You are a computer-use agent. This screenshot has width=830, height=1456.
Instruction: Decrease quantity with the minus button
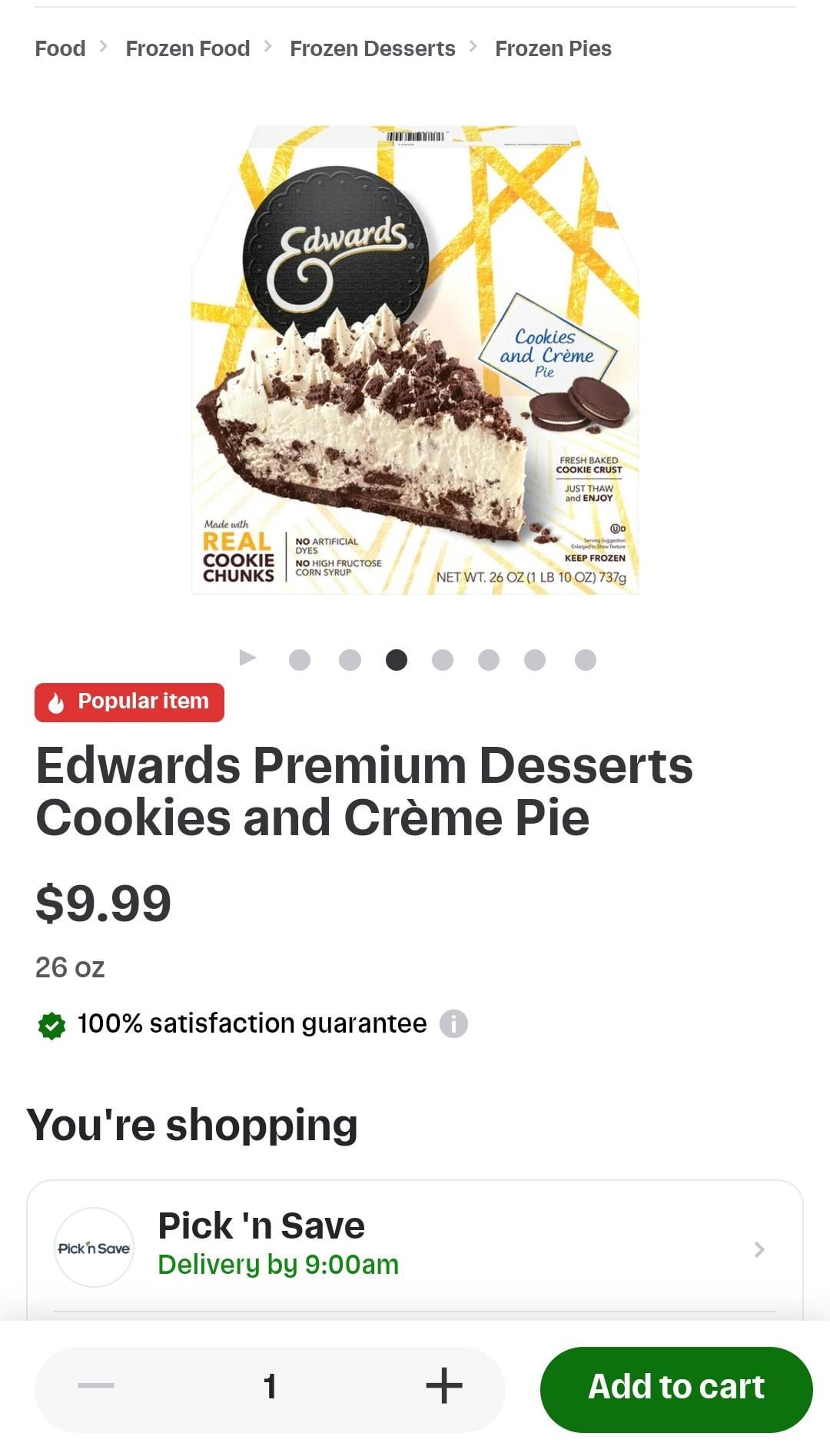click(x=96, y=1385)
